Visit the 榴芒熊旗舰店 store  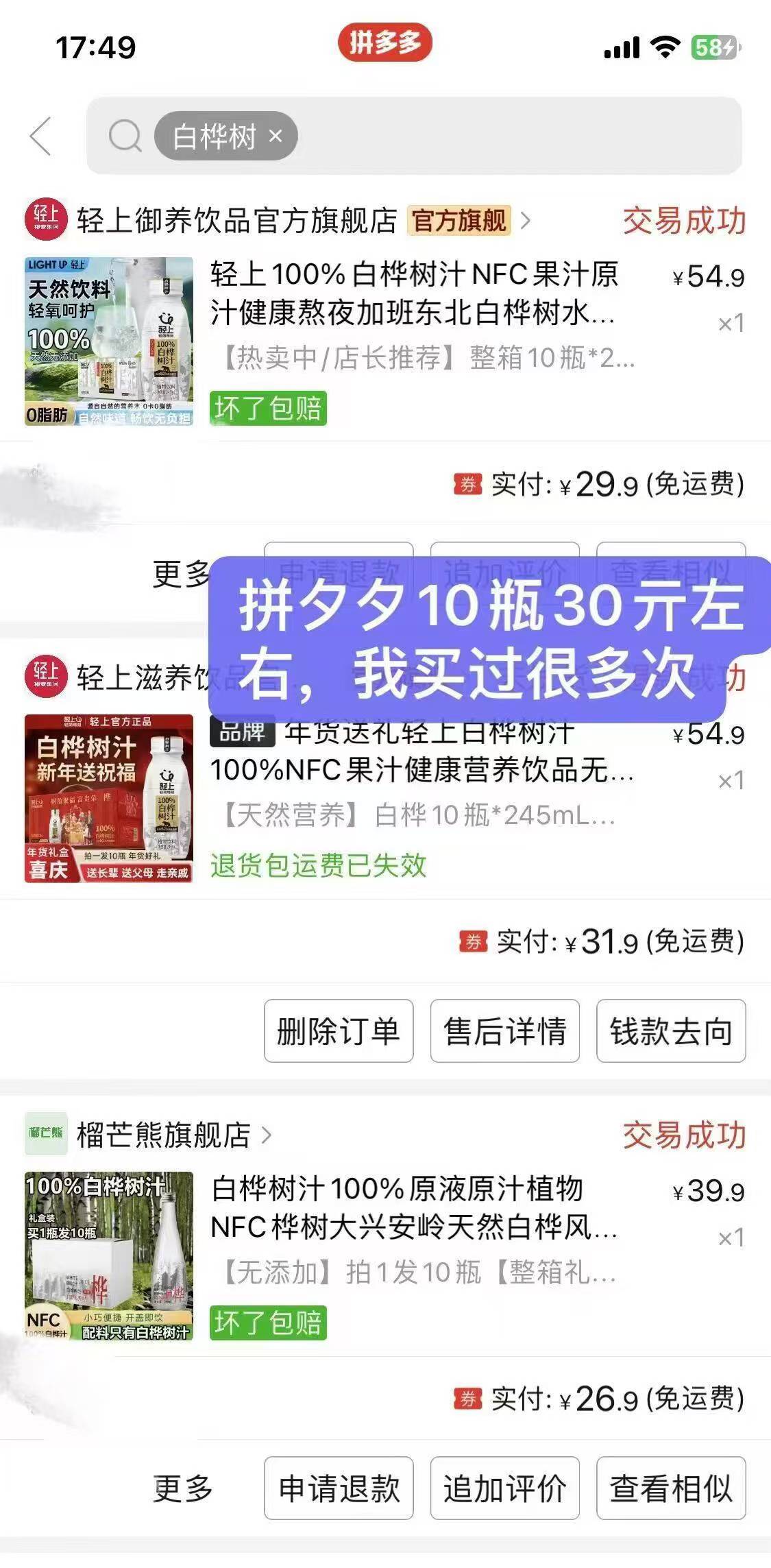(x=164, y=1135)
